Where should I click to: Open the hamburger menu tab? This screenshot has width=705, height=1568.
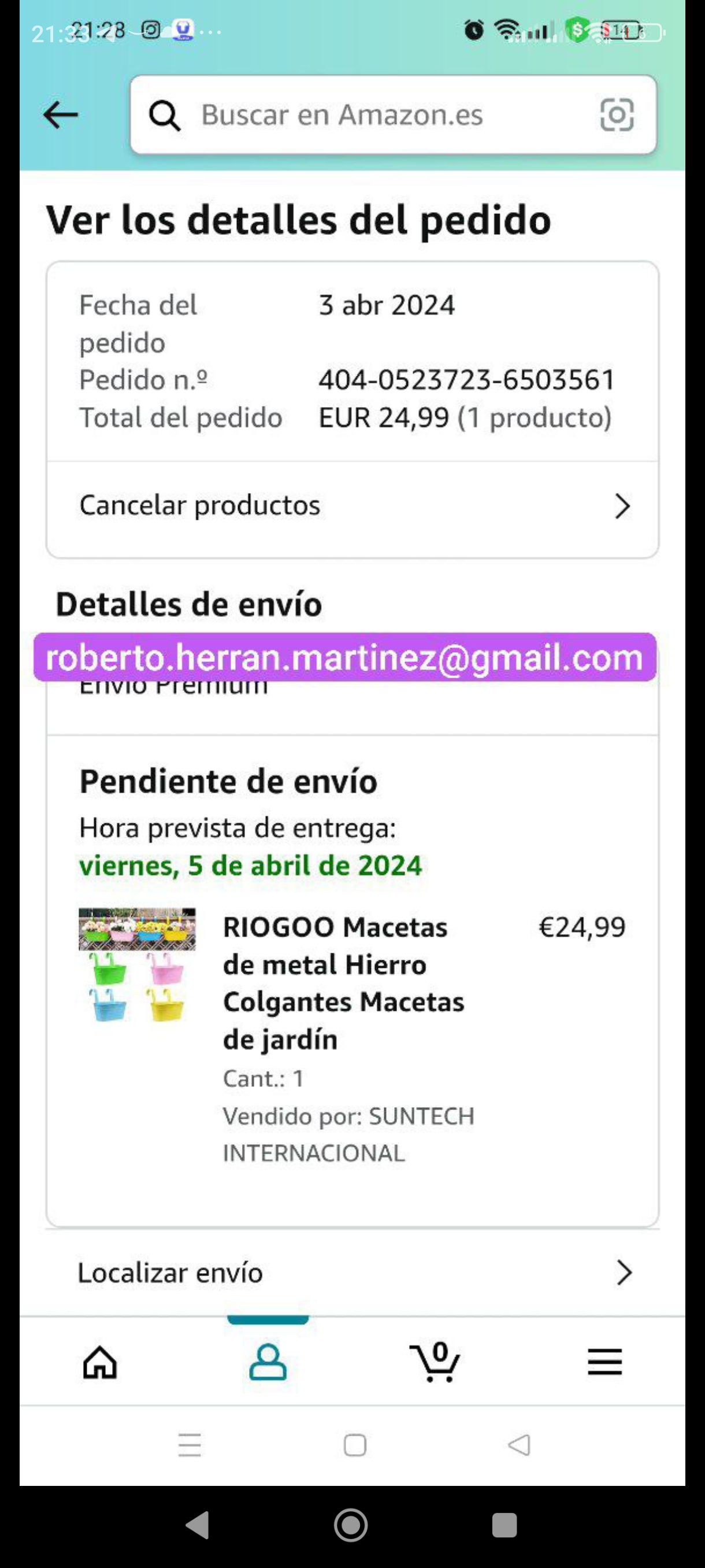coord(604,1362)
